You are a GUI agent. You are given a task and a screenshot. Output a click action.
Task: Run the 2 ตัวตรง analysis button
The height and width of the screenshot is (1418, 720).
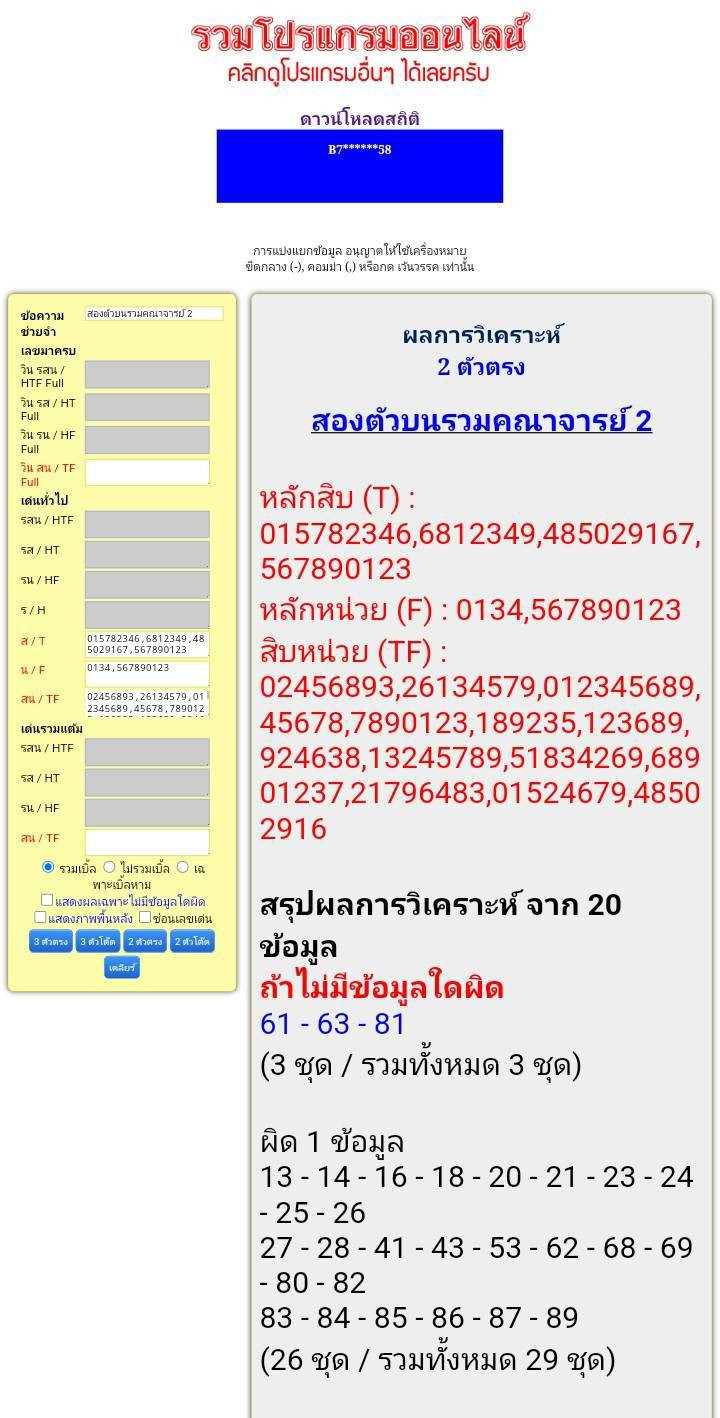[145, 941]
